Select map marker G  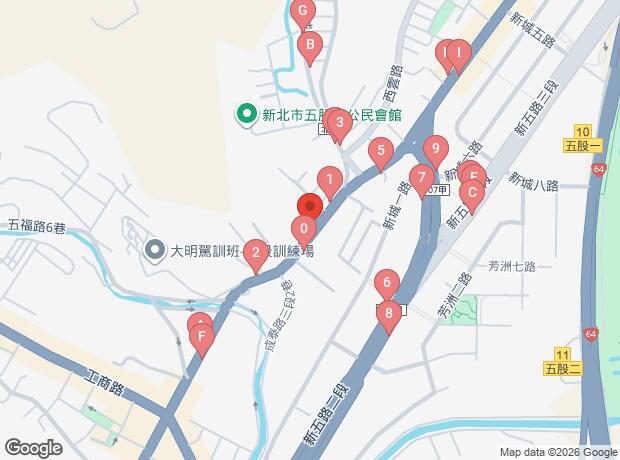coord(301,13)
